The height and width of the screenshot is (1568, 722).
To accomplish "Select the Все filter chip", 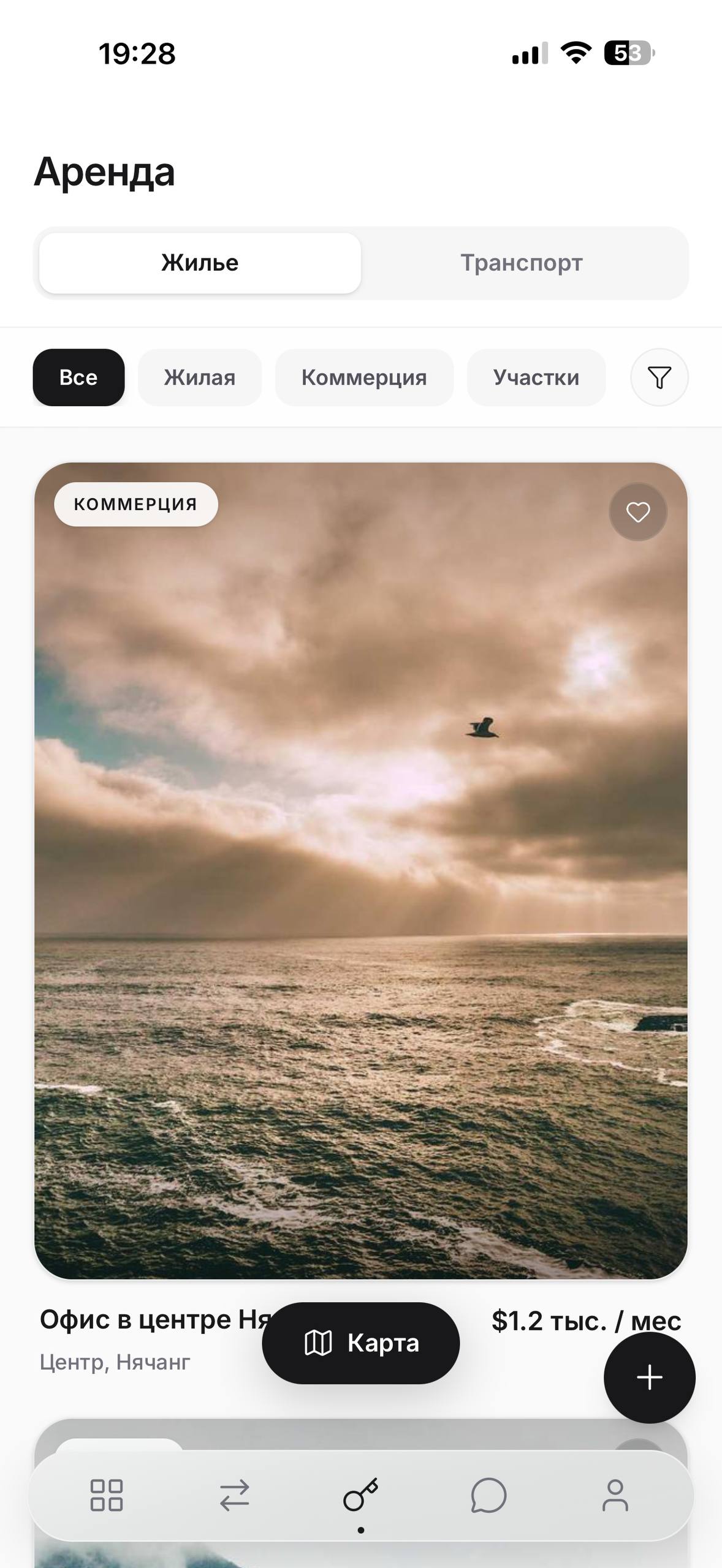I will pos(78,377).
